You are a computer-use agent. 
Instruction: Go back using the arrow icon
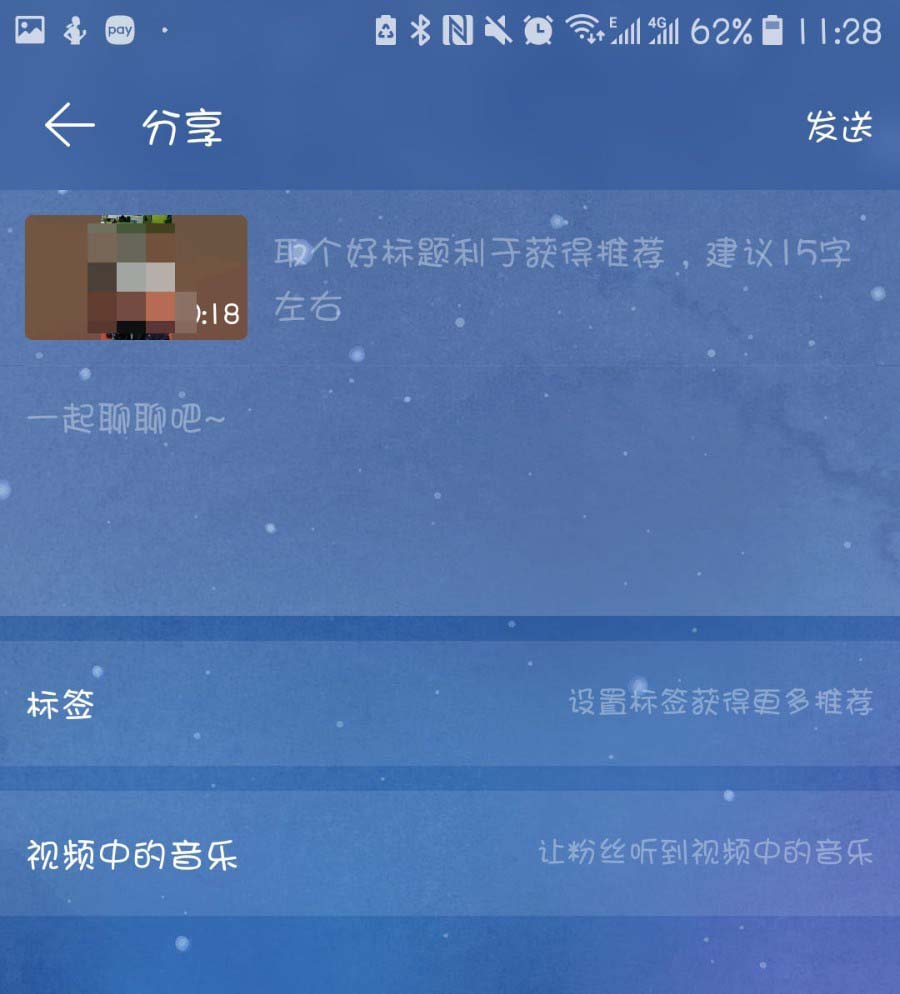point(69,127)
